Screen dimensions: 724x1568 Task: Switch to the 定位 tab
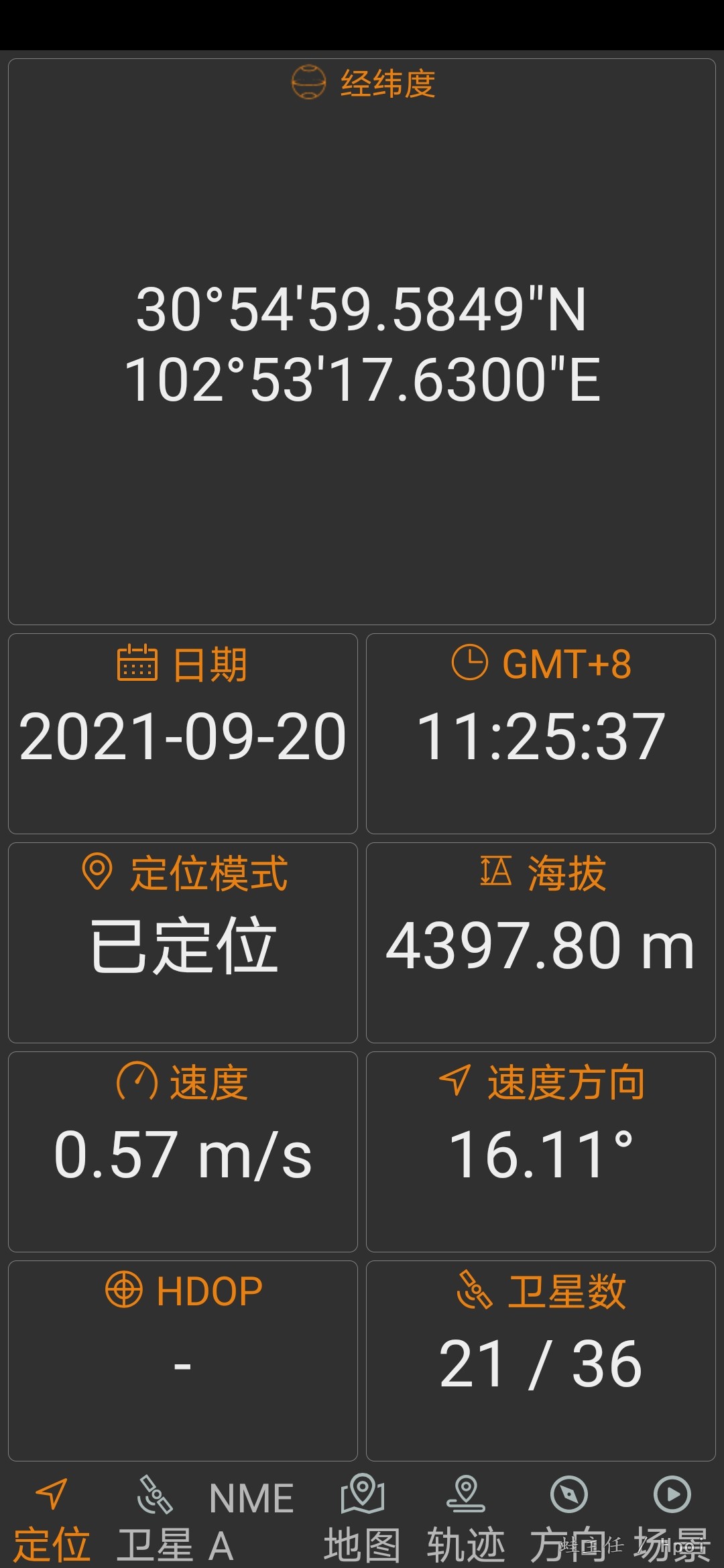click(x=52, y=1520)
